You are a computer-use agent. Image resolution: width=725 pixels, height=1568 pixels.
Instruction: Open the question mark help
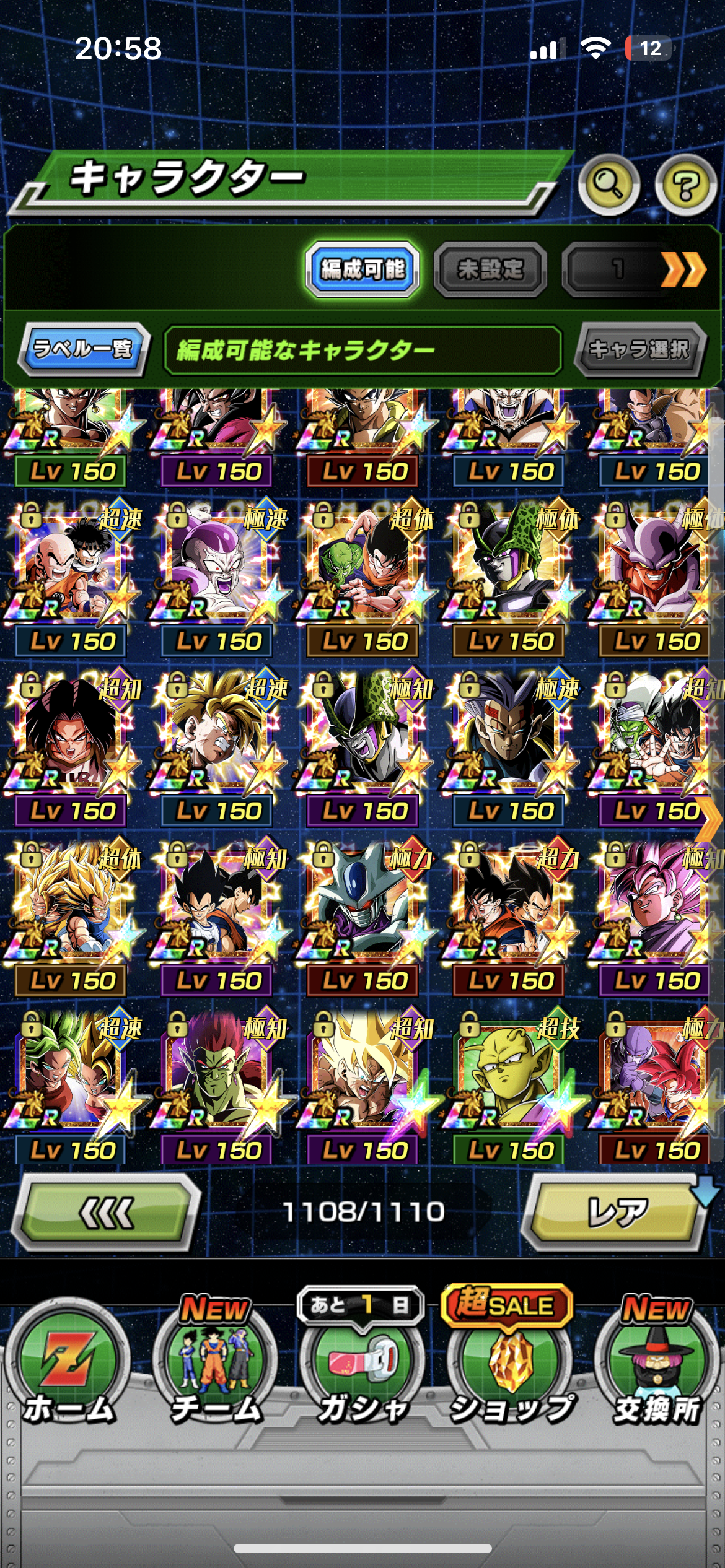[685, 185]
